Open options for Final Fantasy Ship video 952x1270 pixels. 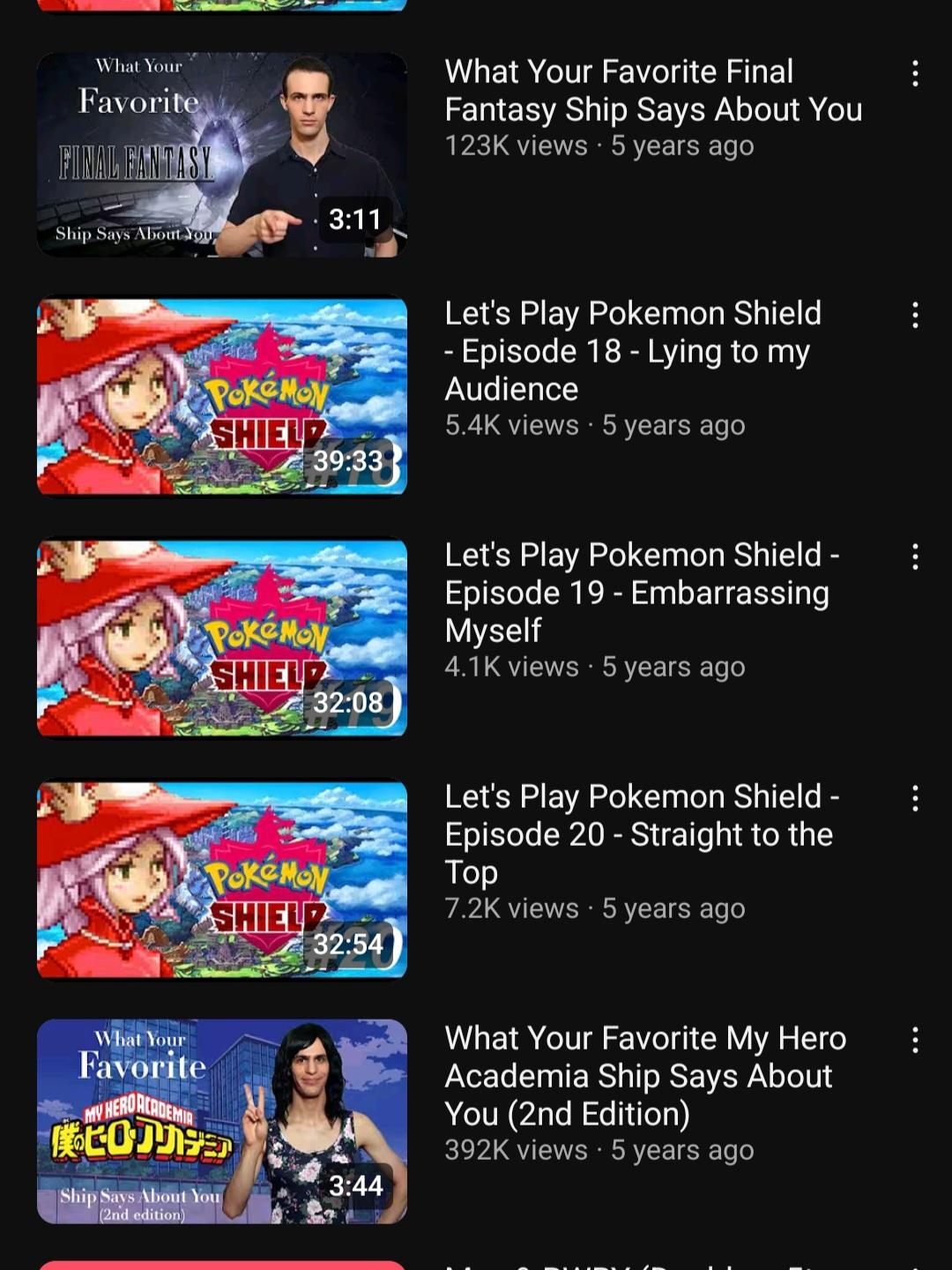(x=915, y=73)
